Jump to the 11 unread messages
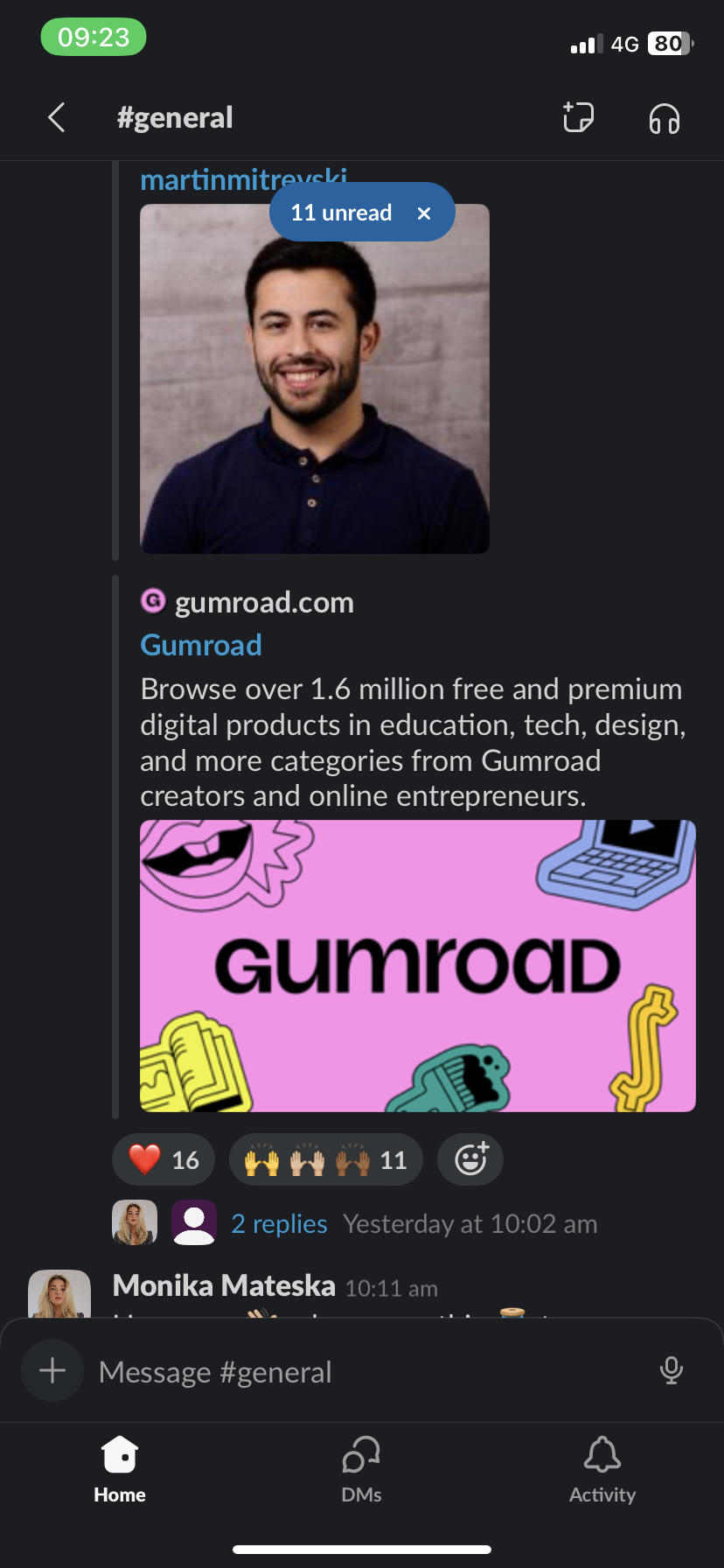The height and width of the screenshot is (1568, 724). pos(341,213)
